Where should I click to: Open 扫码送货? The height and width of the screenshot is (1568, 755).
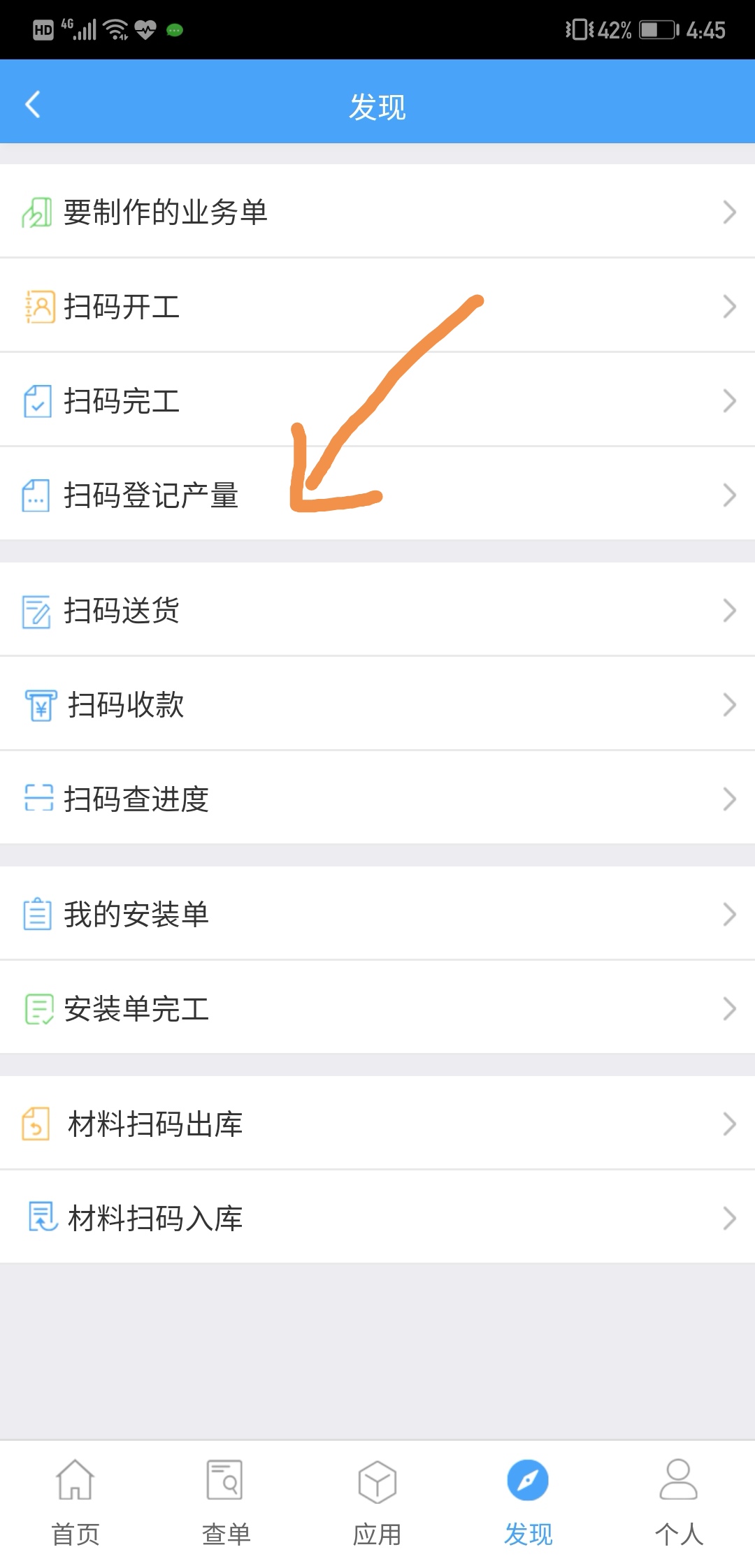tap(377, 610)
